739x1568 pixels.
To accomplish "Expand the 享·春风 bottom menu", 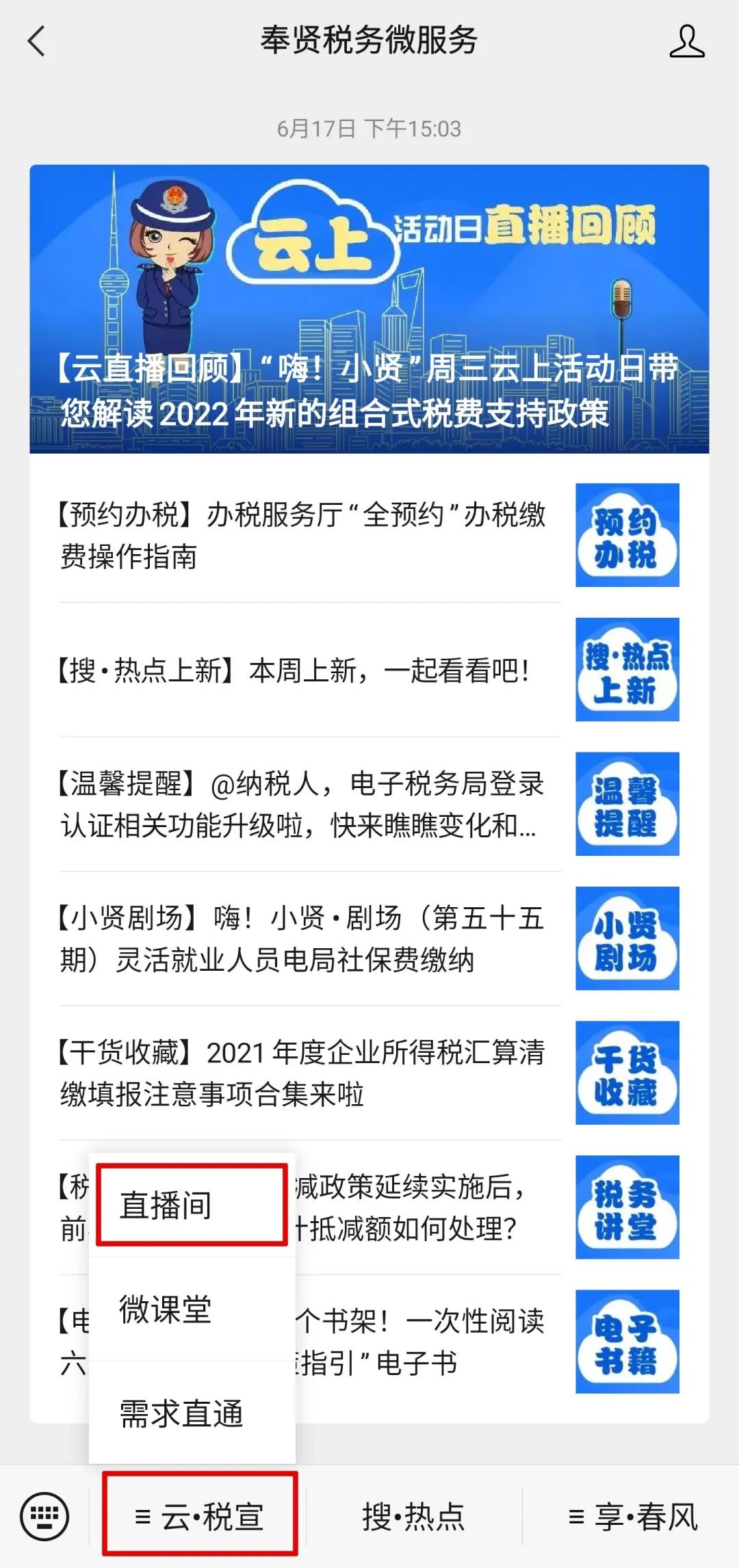I will point(632,1517).
